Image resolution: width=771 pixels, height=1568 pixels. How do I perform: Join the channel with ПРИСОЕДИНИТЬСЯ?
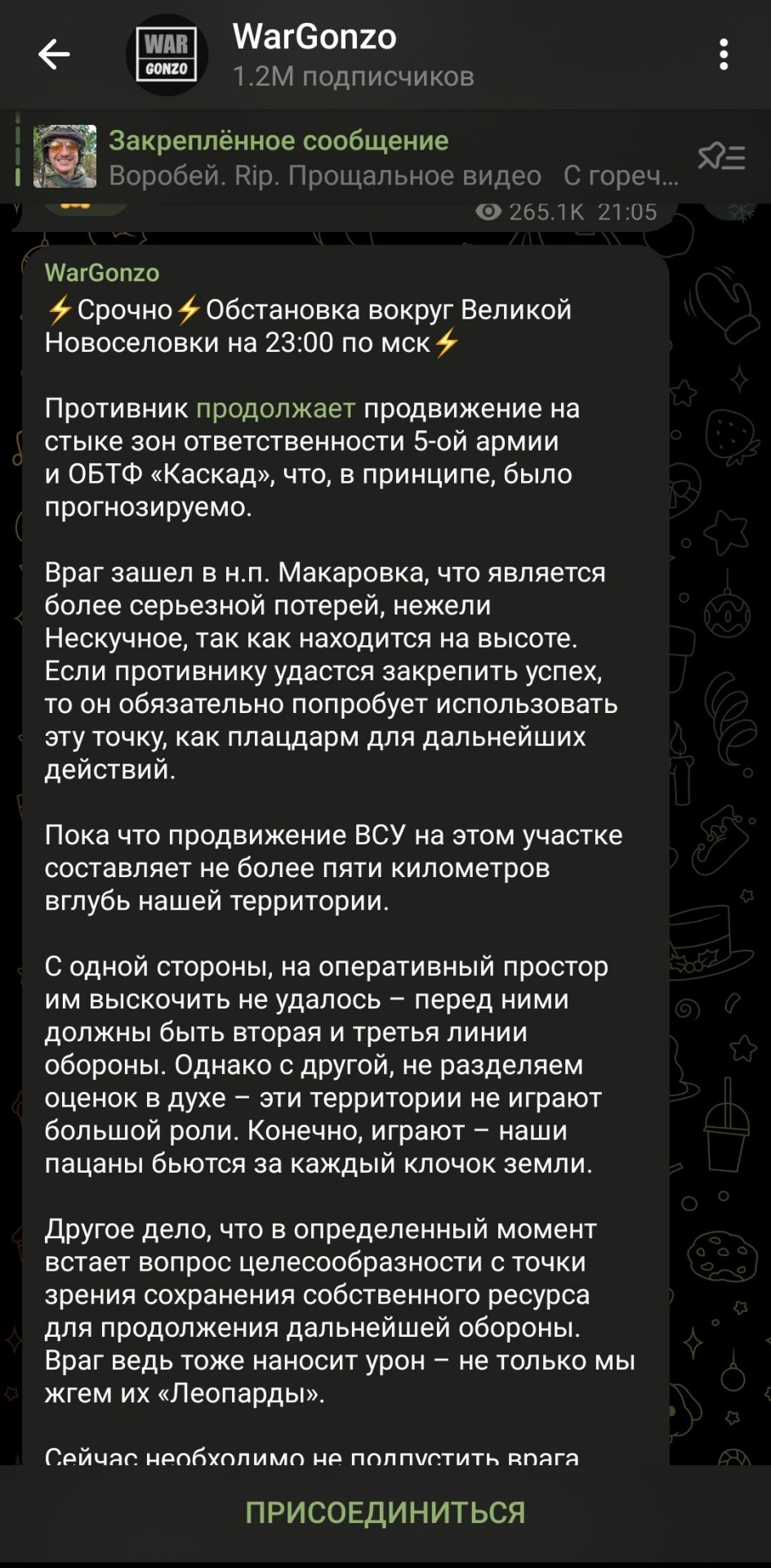385,1512
